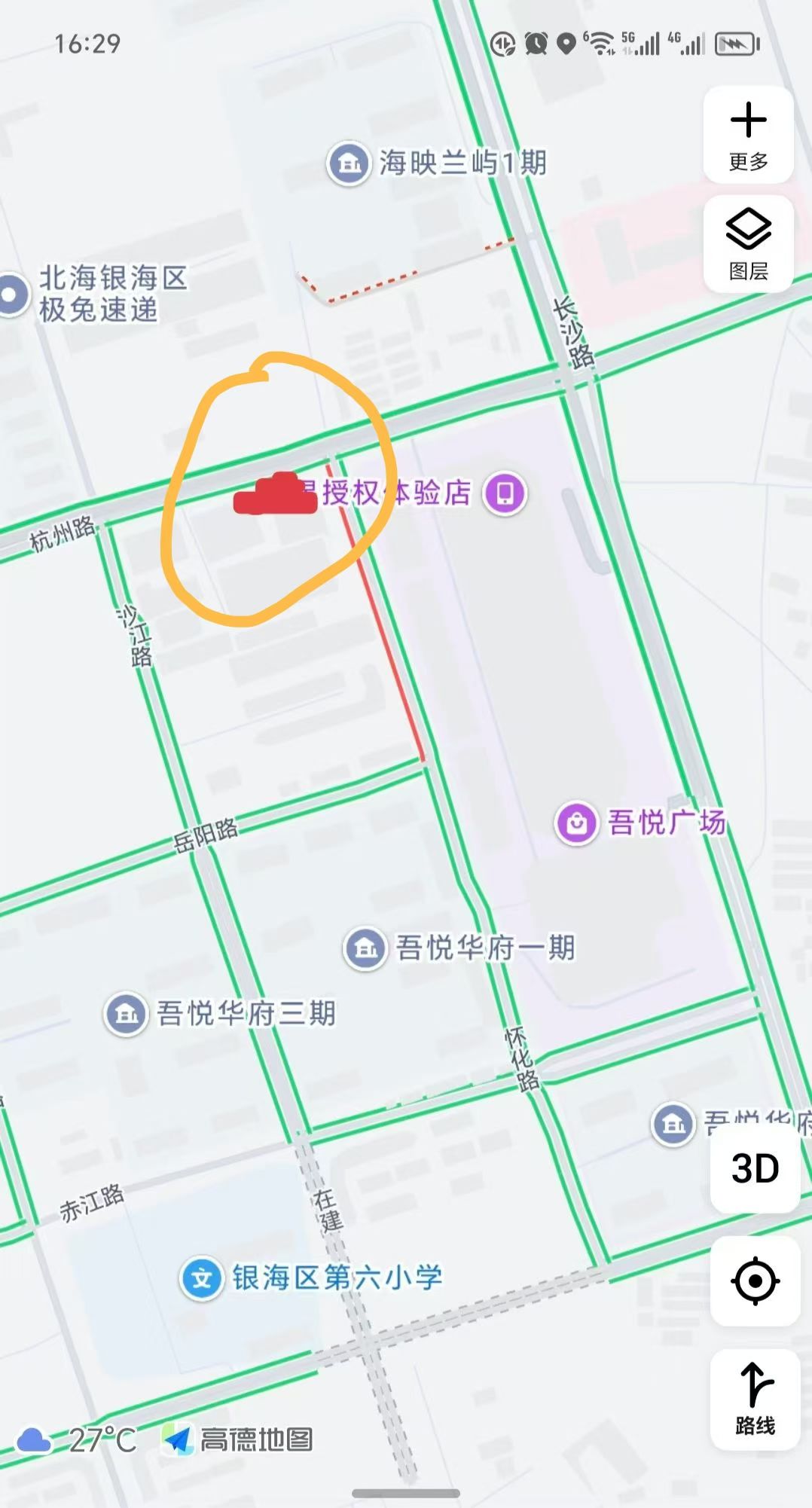Tap the 北海银海区极兔速递 courier marker
The image size is (812, 1508).
tap(12, 295)
